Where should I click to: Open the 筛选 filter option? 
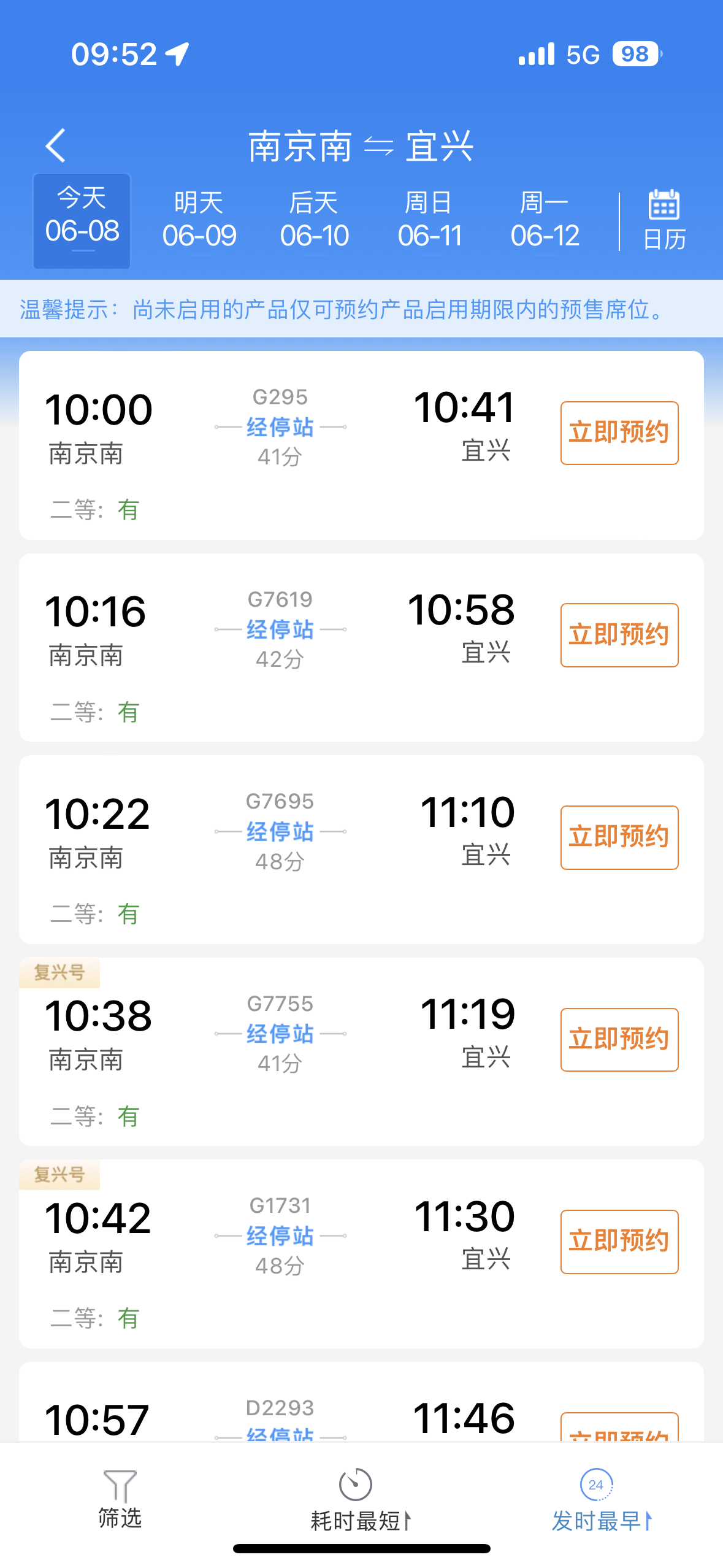click(x=120, y=1499)
